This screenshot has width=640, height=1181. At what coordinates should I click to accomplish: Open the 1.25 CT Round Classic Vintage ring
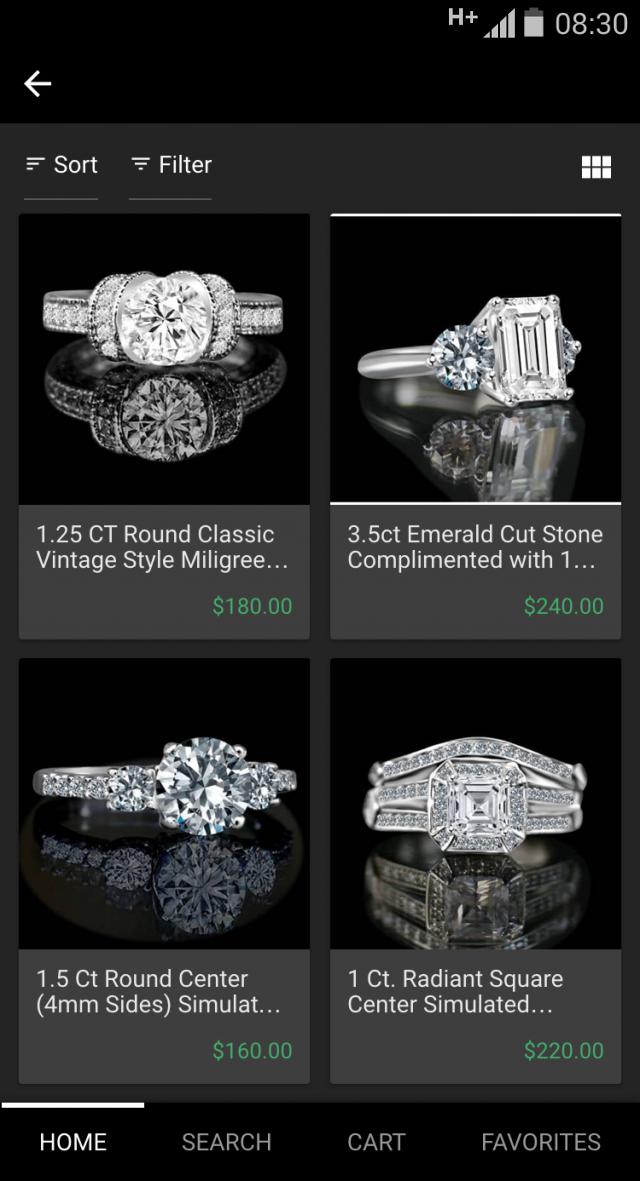tap(164, 426)
